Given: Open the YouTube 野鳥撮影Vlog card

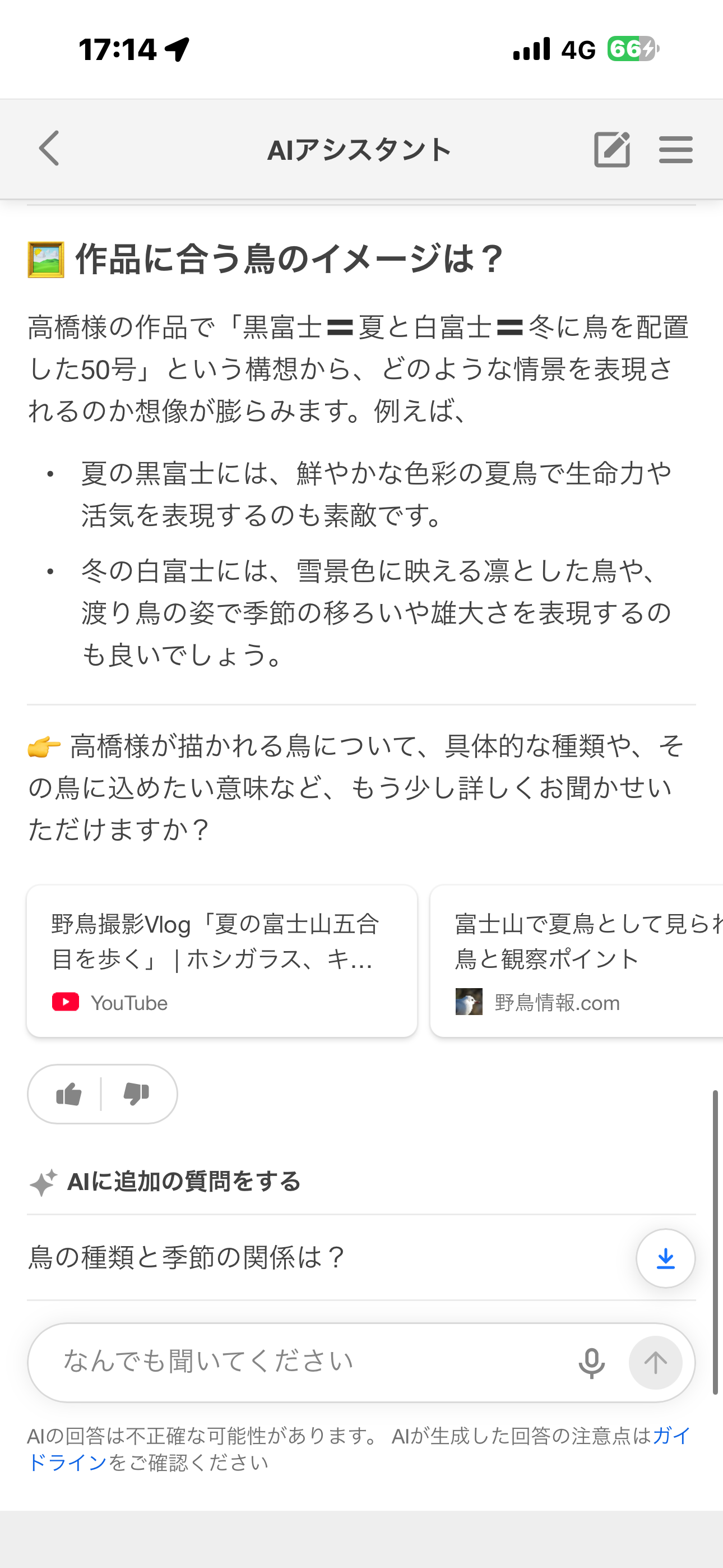Looking at the screenshot, I should (221, 961).
